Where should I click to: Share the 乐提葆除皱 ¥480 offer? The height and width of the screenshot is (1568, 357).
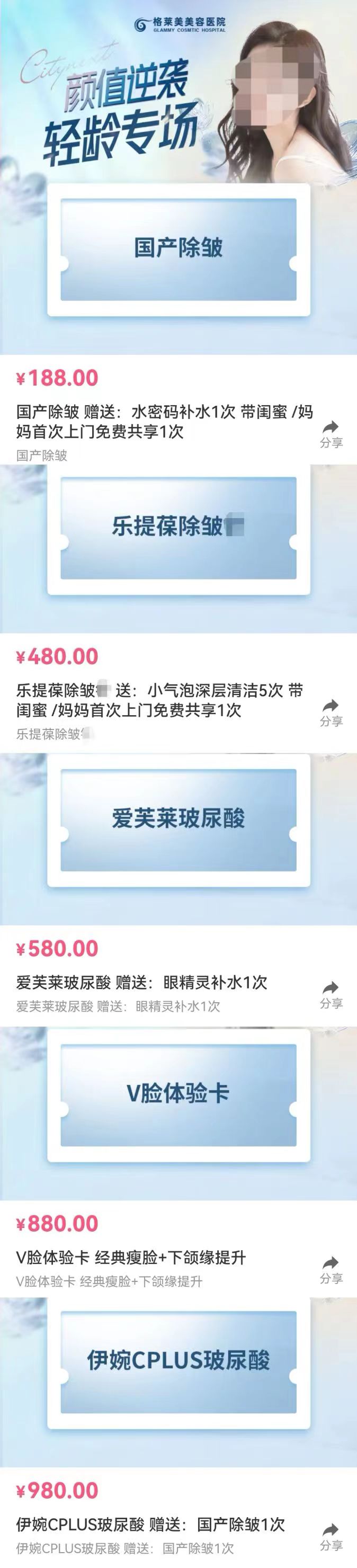tap(331, 711)
